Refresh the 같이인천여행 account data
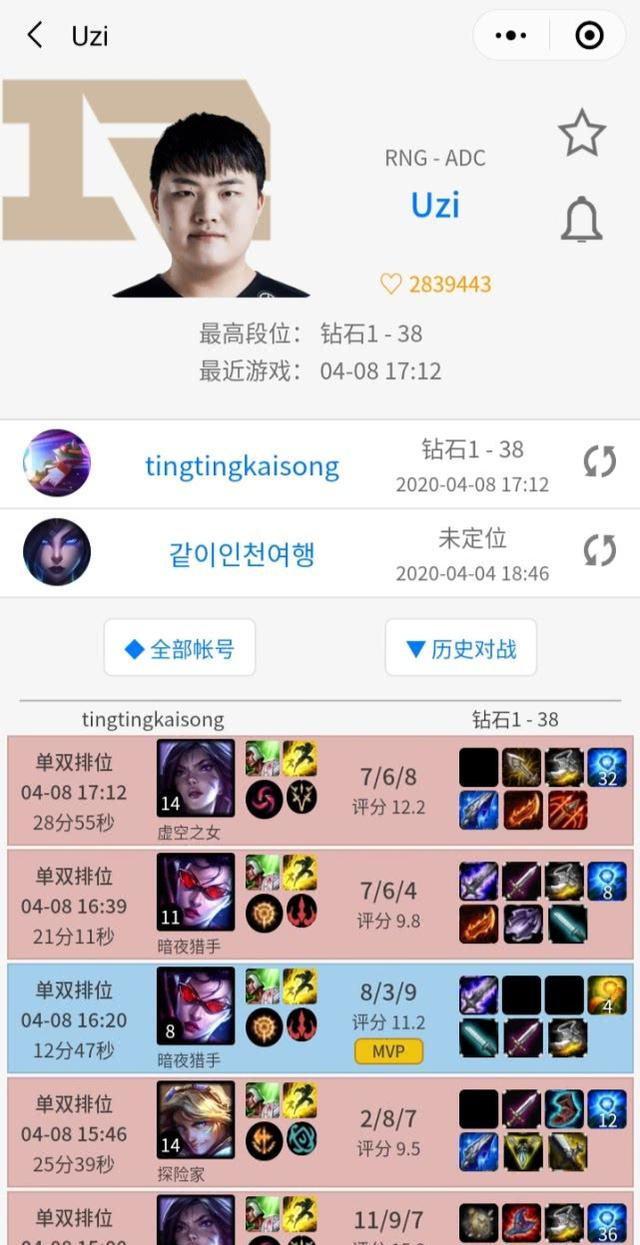The width and height of the screenshot is (640, 1245). tap(599, 550)
